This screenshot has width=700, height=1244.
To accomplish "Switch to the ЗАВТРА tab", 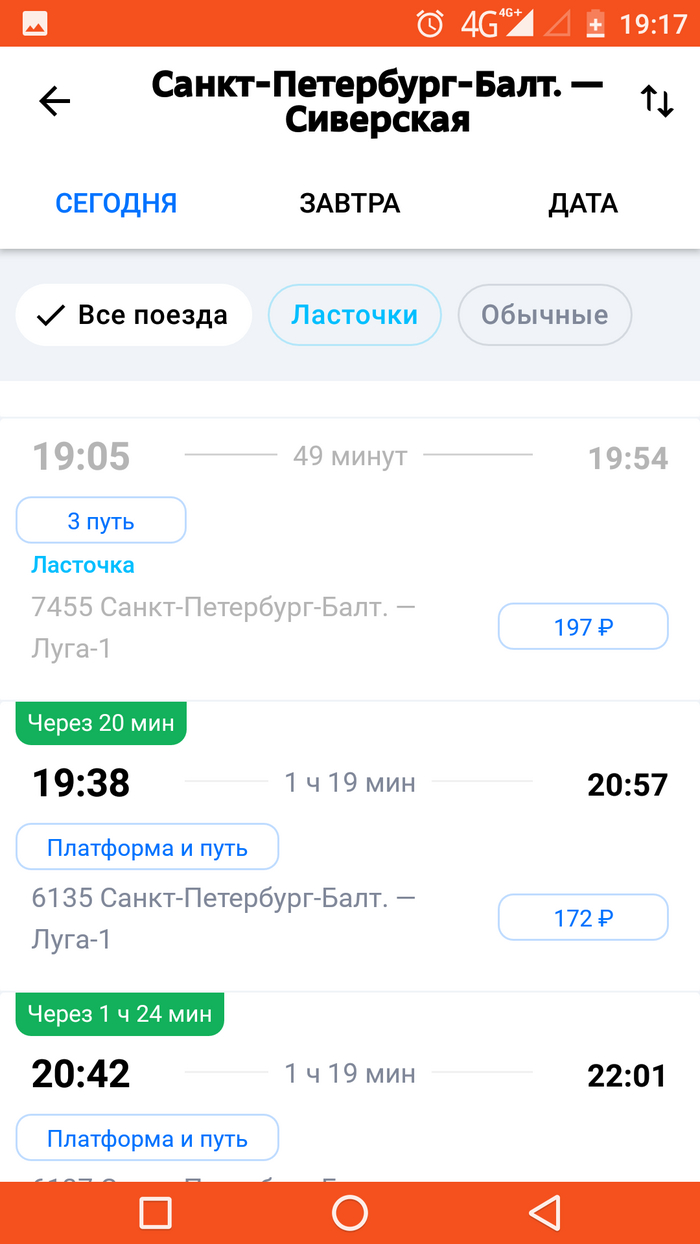I will pyautogui.click(x=350, y=204).
